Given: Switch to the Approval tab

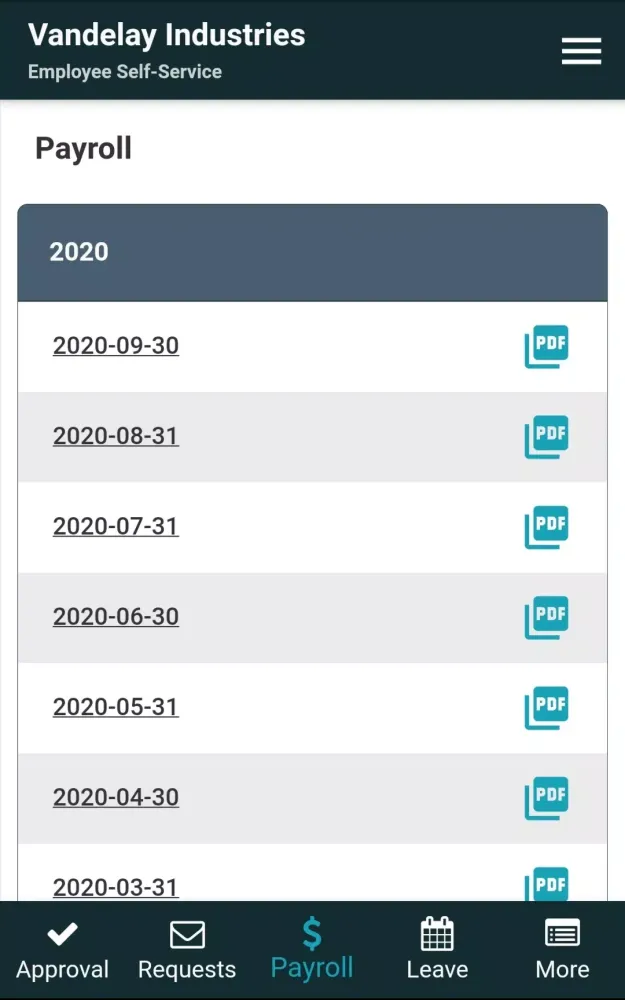Looking at the screenshot, I should tap(63, 951).
